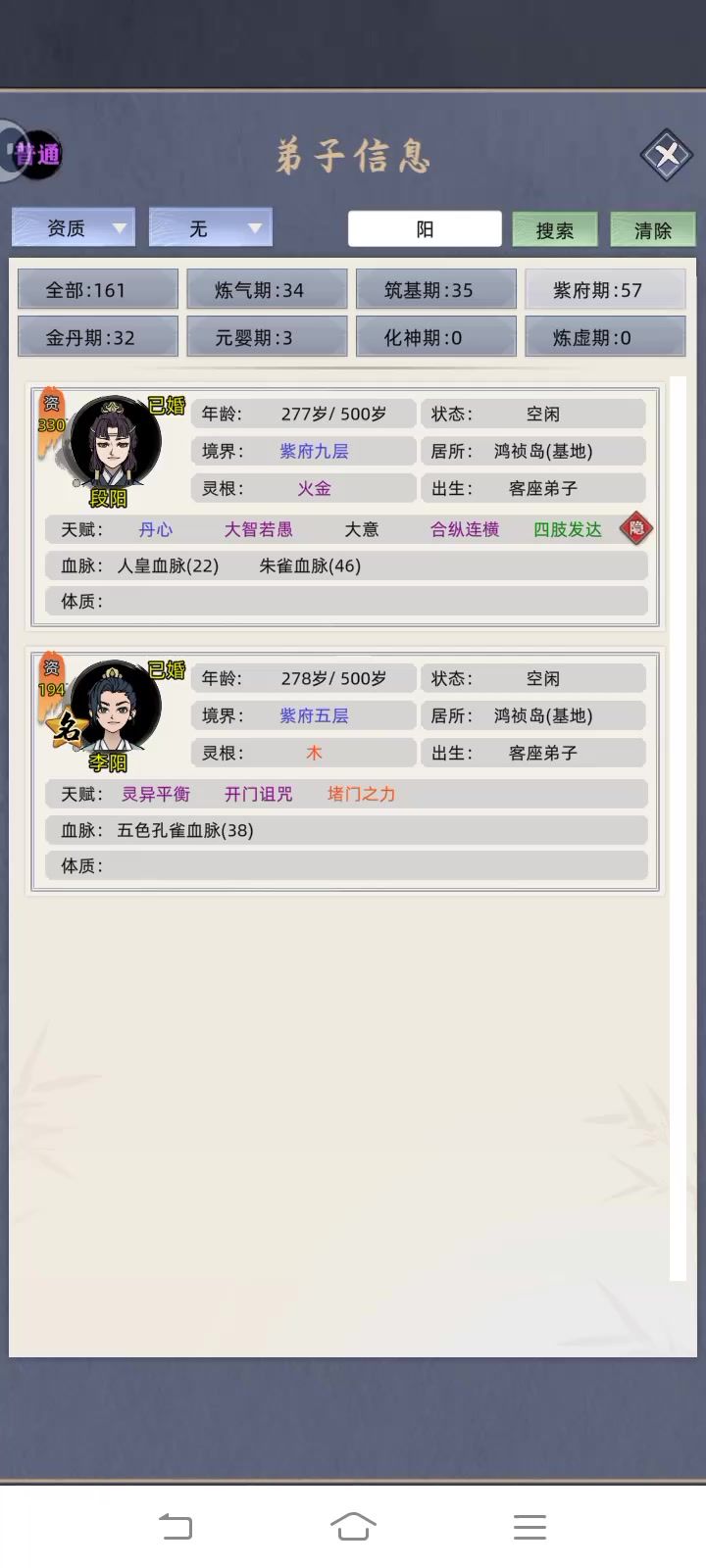This screenshot has width=706, height=1568.
Task: Clear the search with 清除
Action: [x=652, y=229]
